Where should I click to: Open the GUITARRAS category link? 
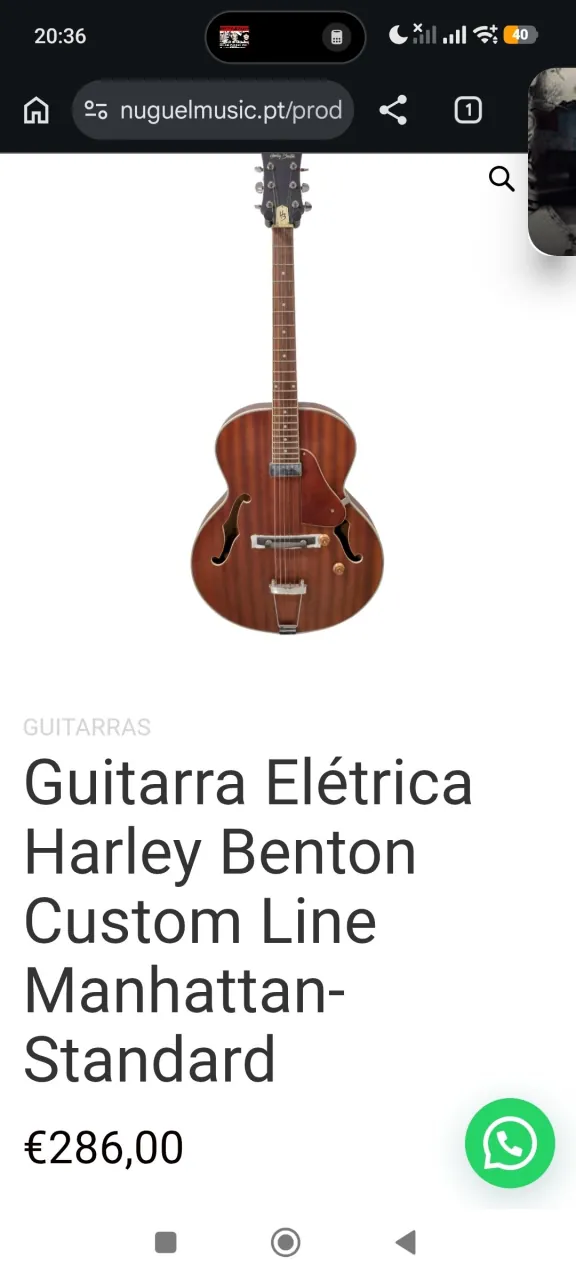tap(87, 727)
